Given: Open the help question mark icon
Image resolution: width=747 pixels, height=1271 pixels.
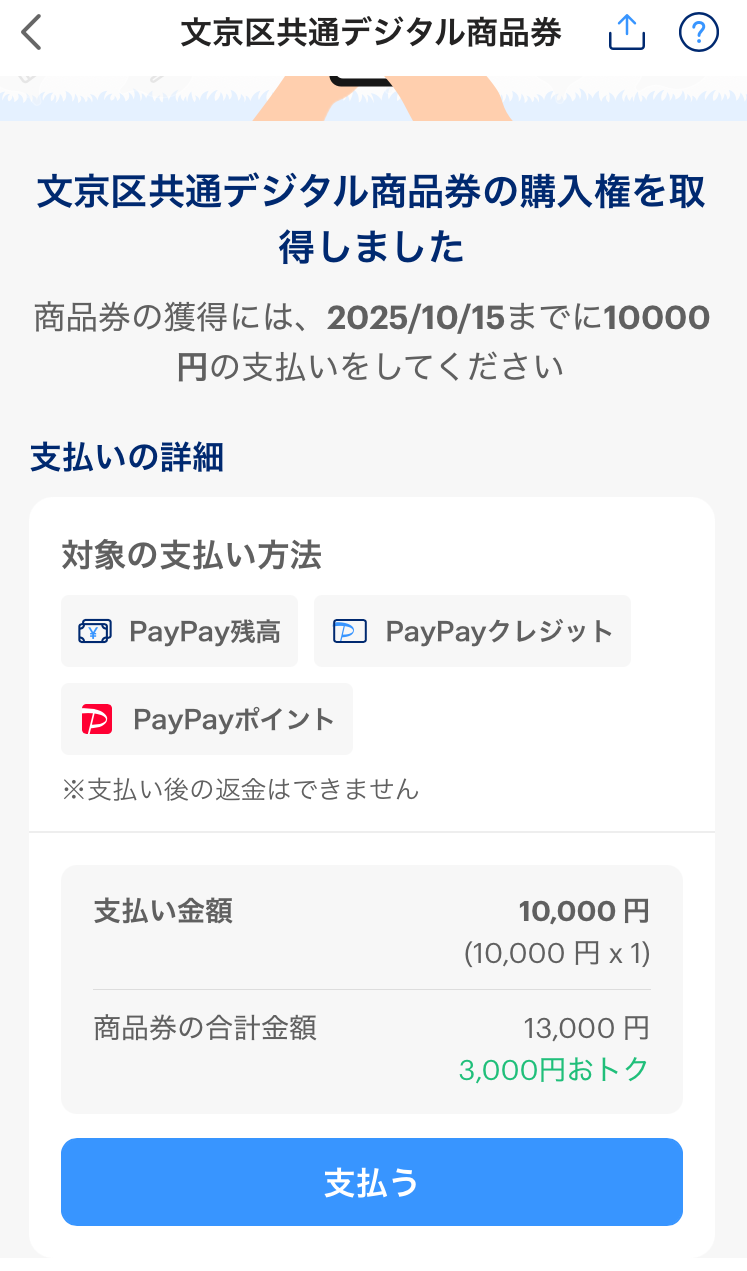Looking at the screenshot, I should coord(698,33).
